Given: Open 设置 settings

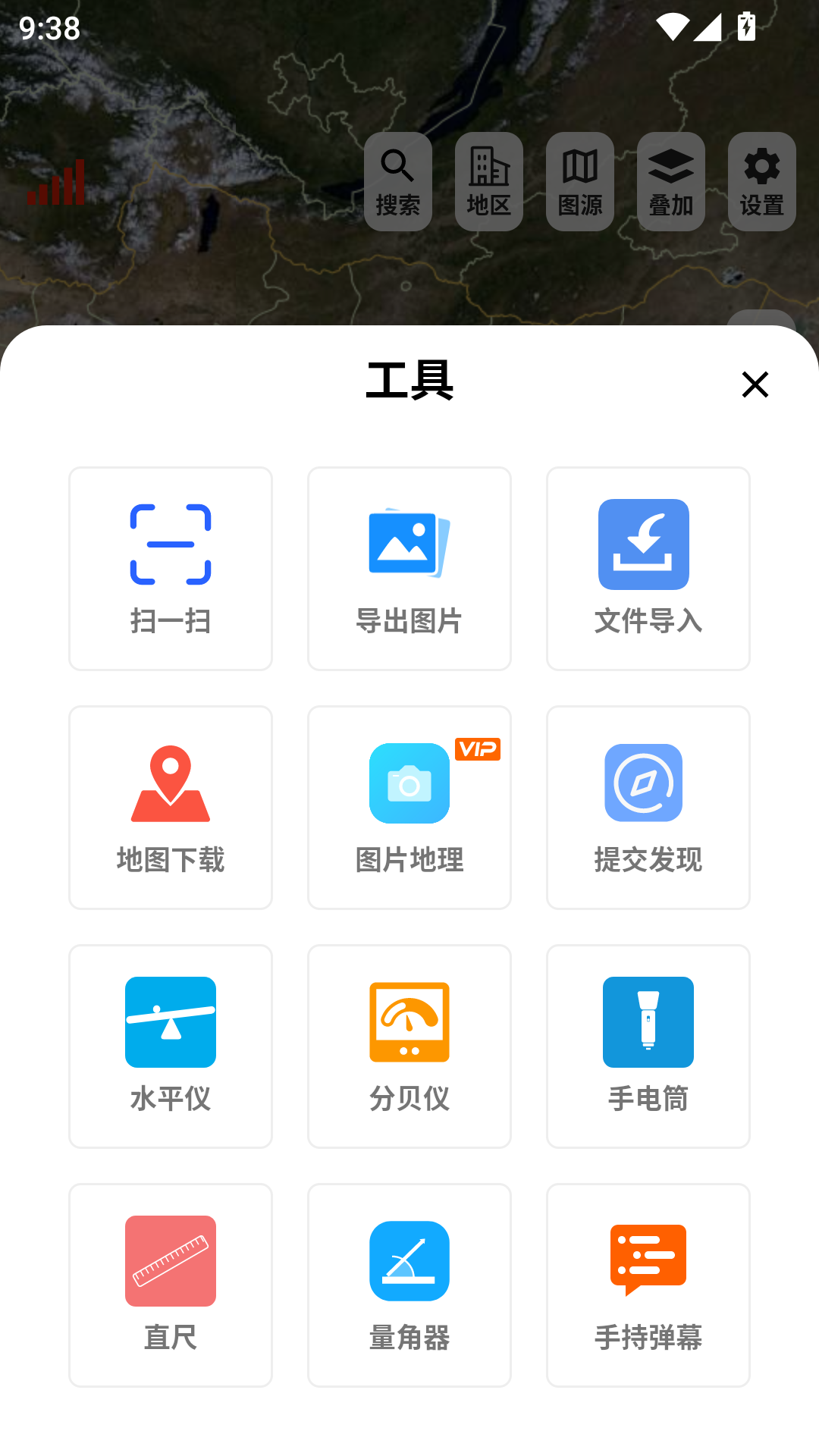Looking at the screenshot, I should pos(762,182).
